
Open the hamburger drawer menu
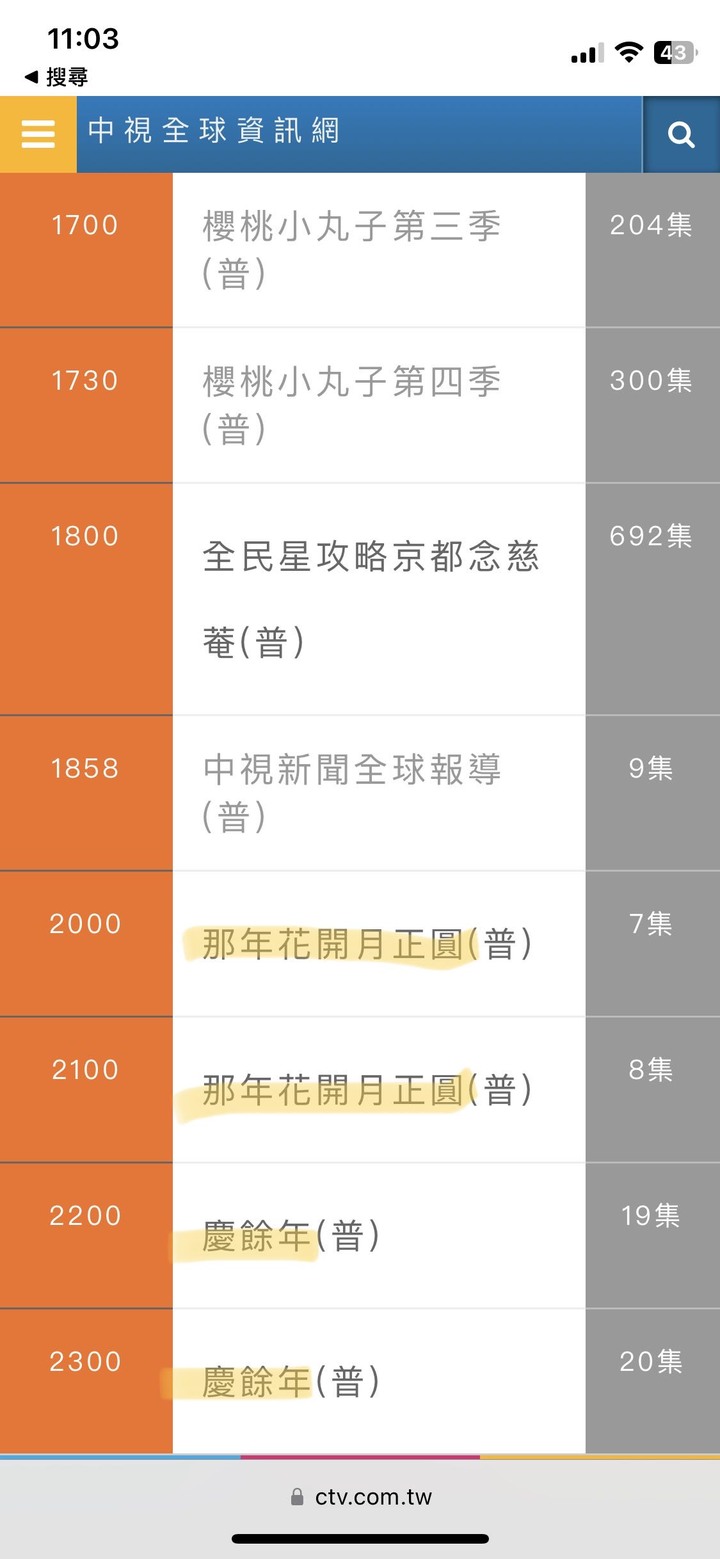(x=38, y=134)
